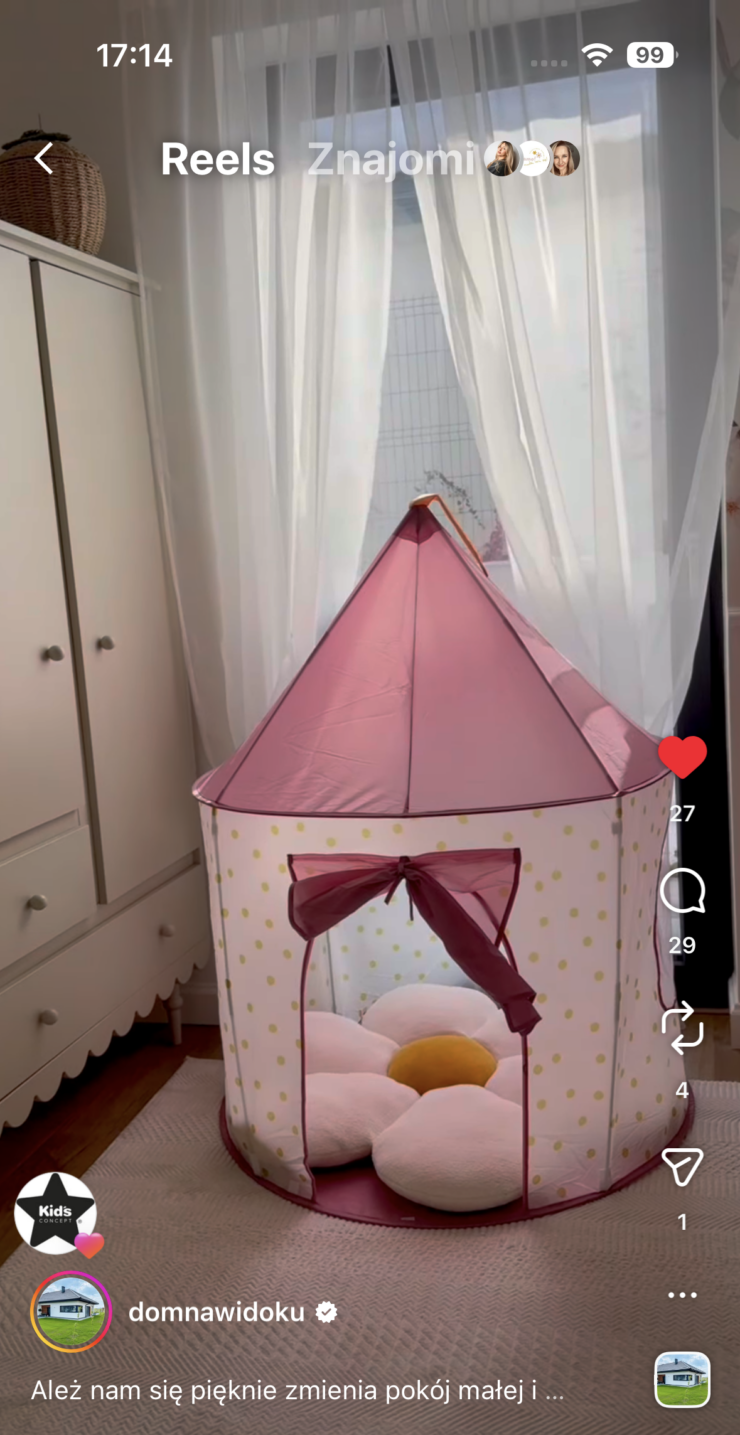
Task: Open the Kids Concept liked-by avatar
Action: coord(56,1212)
